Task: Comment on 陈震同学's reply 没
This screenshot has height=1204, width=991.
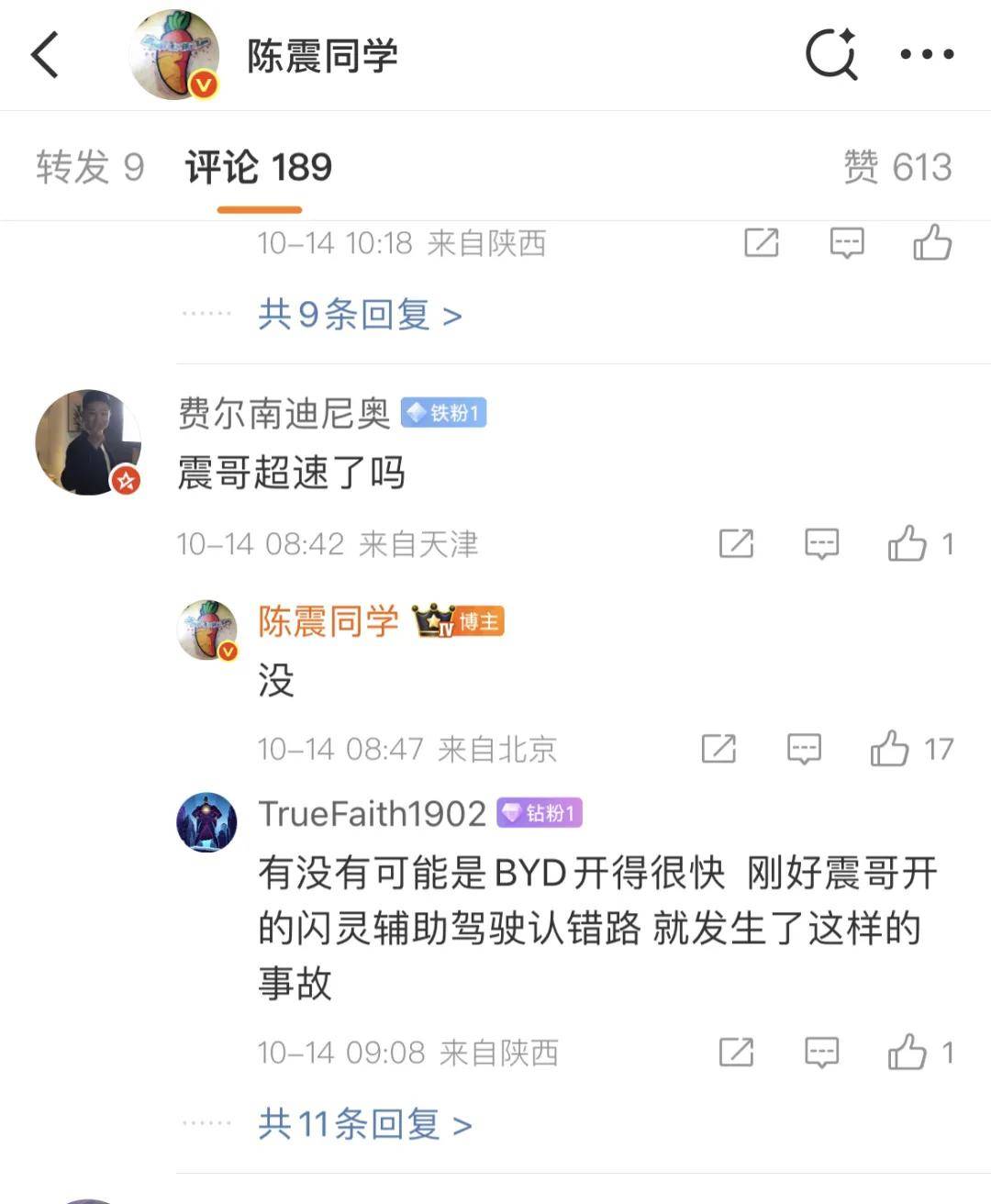Action: (x=804, y=749)
